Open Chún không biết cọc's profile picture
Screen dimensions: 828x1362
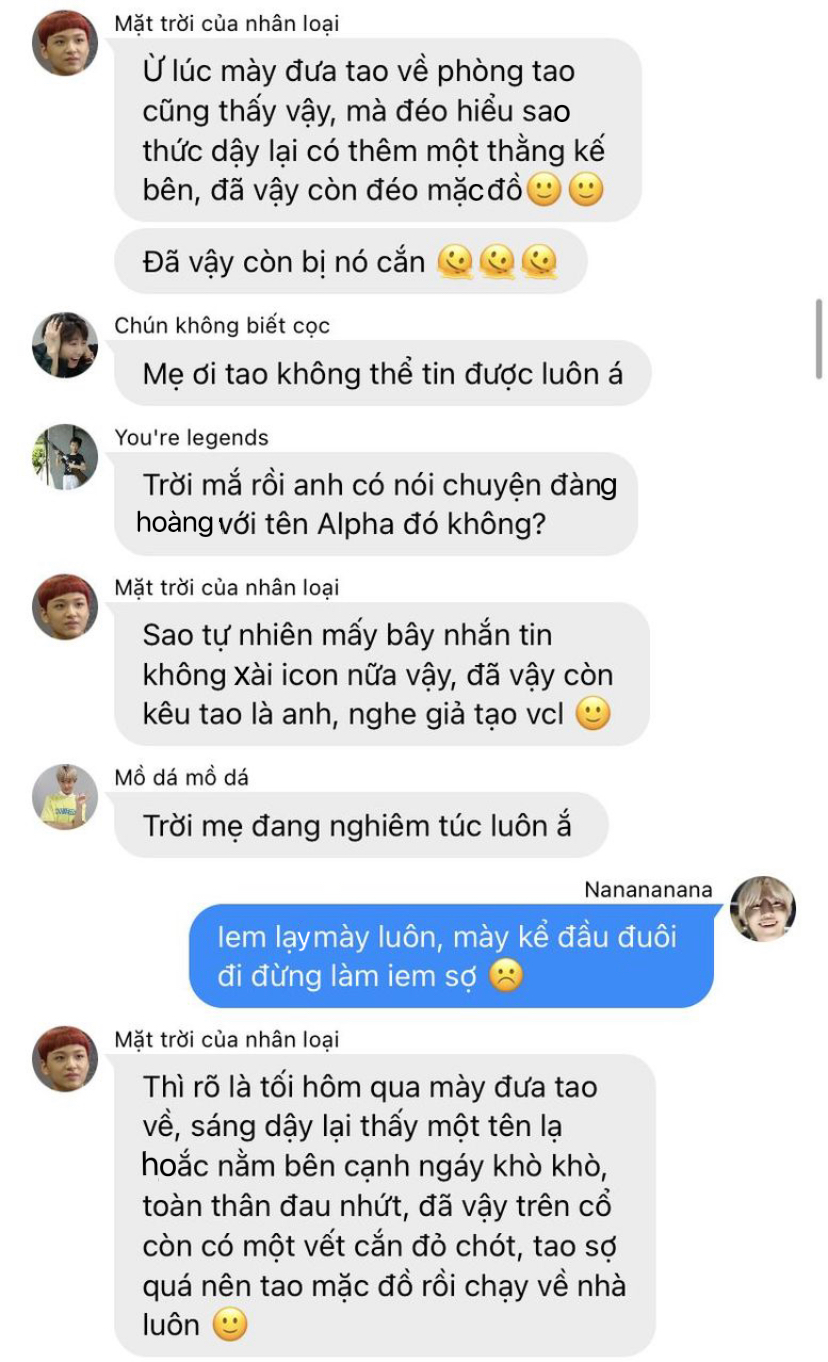[65, 345]
